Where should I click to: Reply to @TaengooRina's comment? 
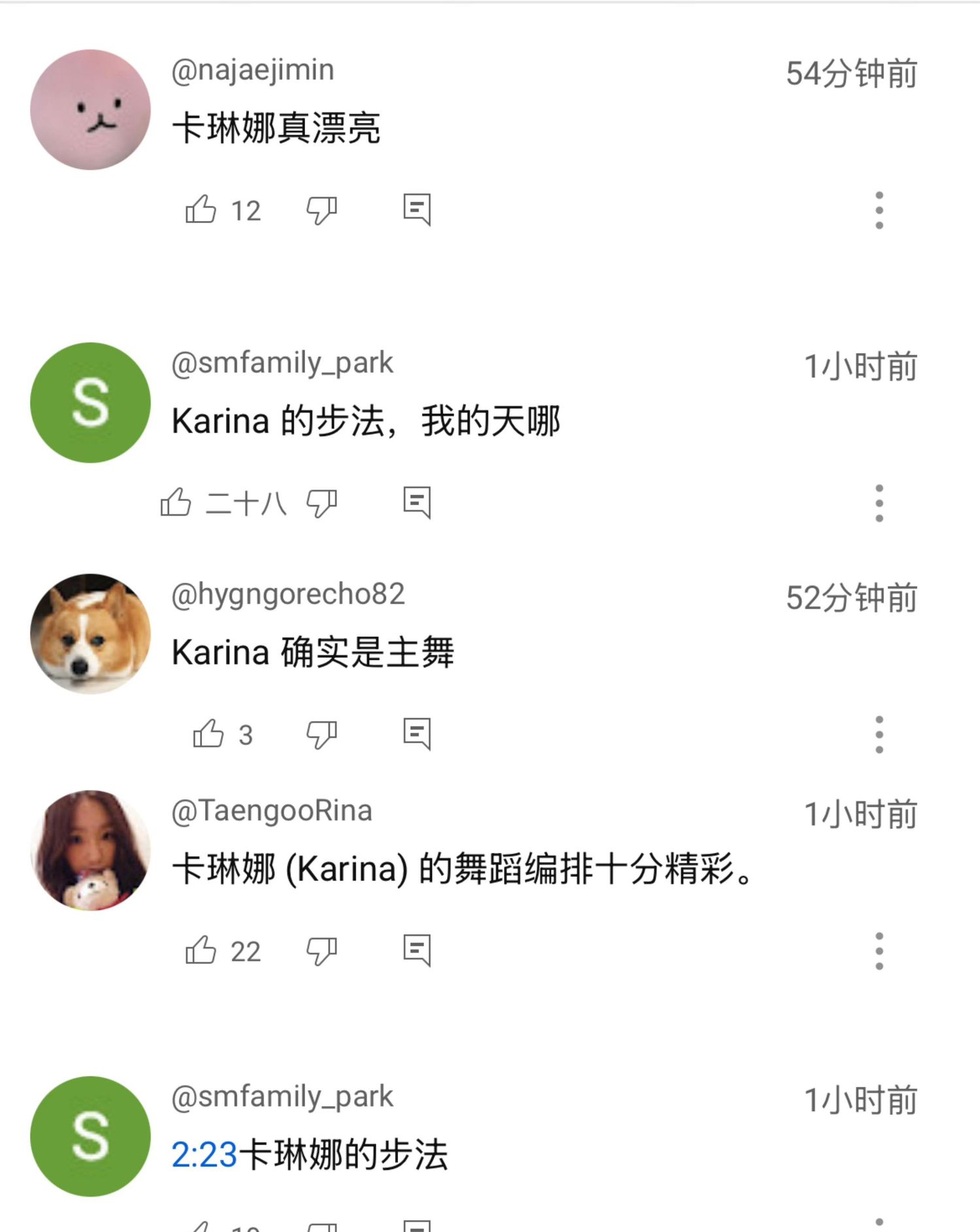click(417, 950)
